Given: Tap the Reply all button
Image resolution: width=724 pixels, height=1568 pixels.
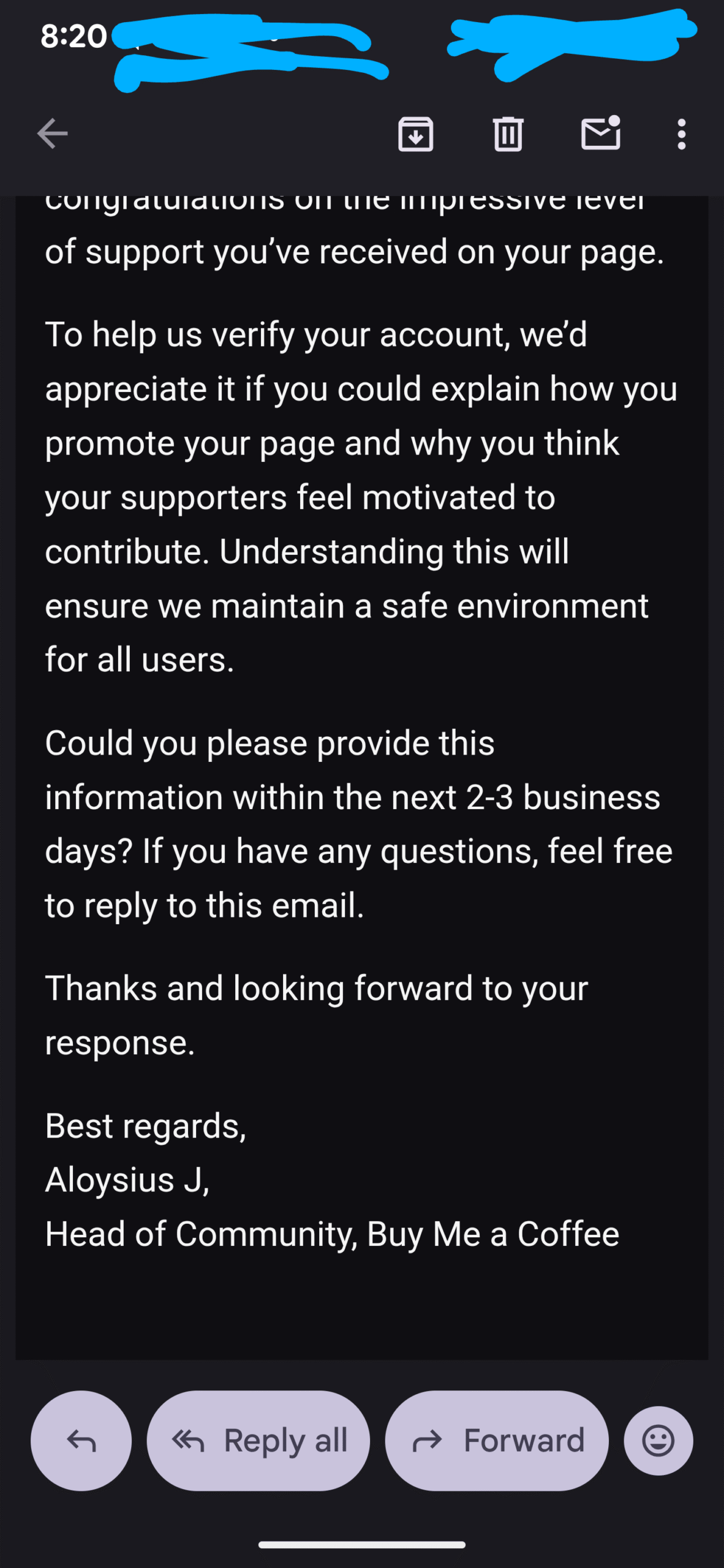Looking at the screenshot, I should point(258,1440).
